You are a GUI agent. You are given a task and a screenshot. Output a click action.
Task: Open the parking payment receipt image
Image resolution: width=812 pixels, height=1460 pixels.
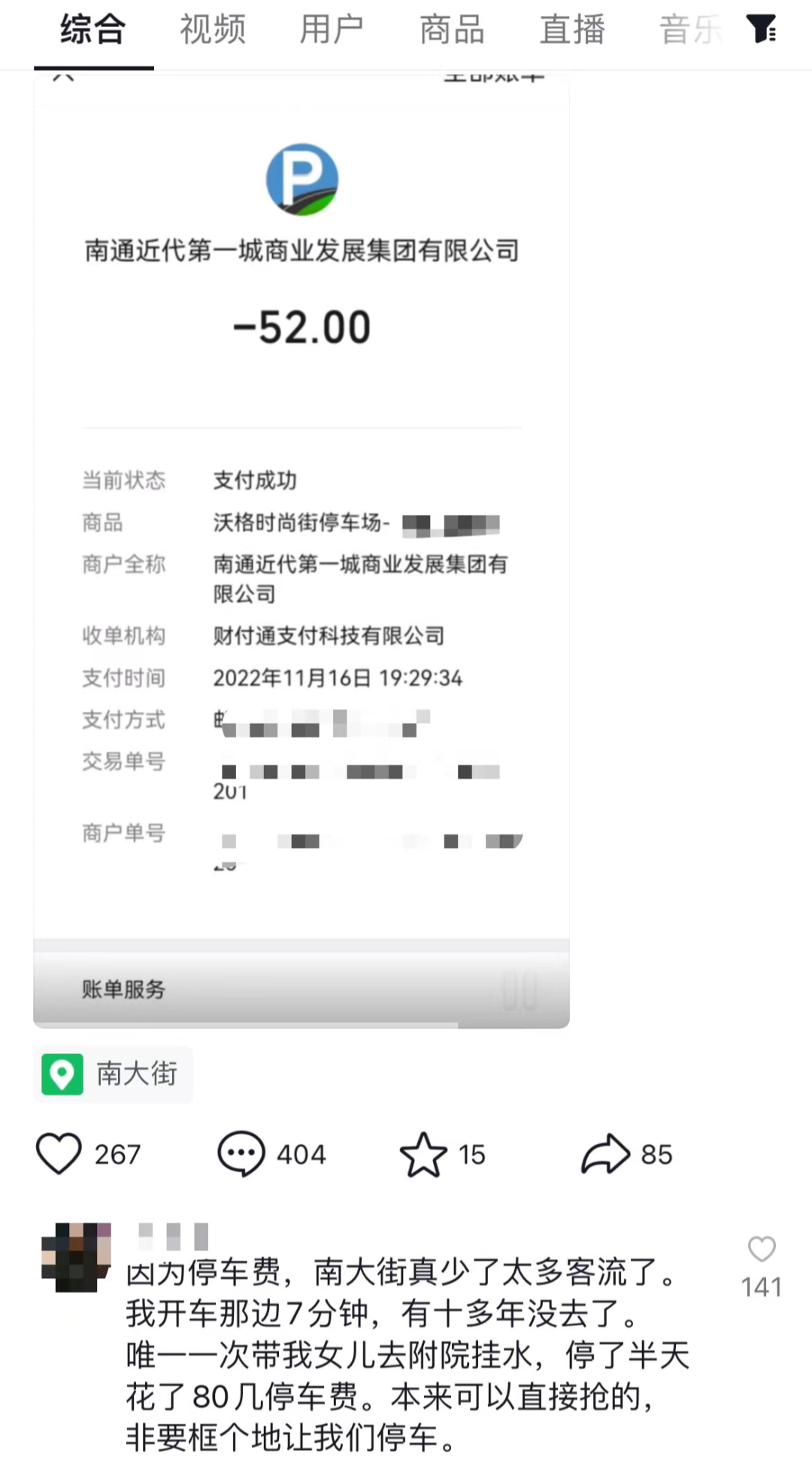(x=301, y=550)
